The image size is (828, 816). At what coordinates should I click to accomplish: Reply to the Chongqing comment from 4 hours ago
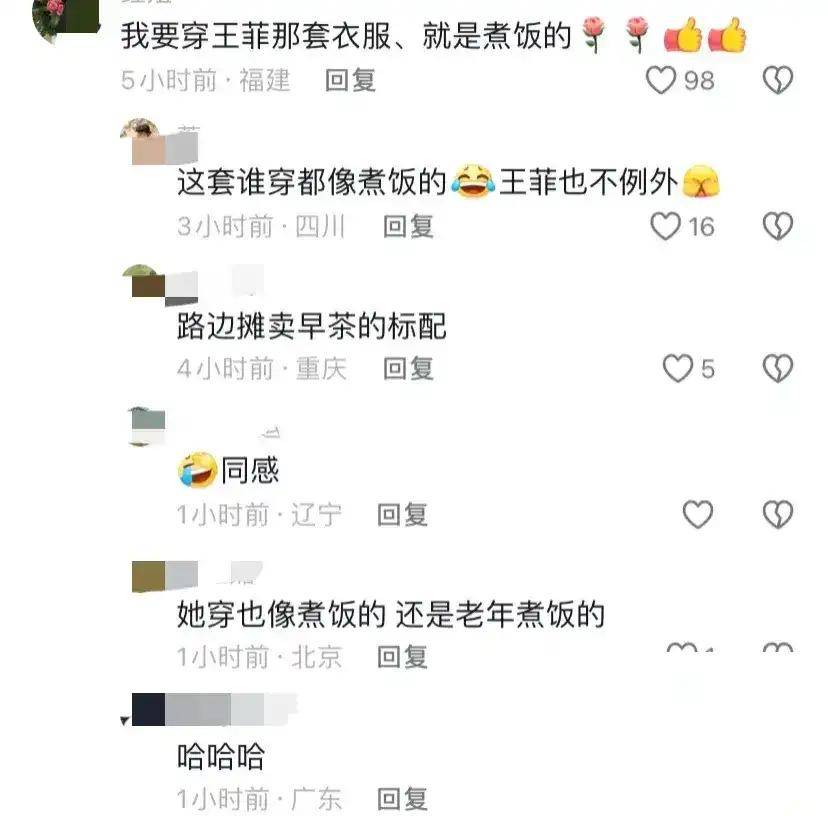[x=408, y=369]
